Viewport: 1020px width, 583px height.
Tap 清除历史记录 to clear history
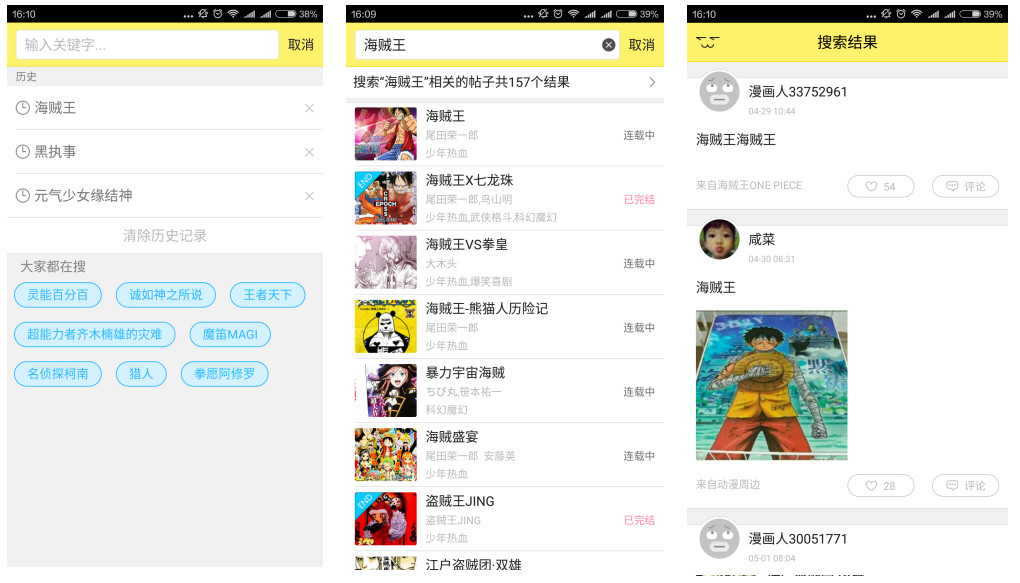(x=165, y=236)
